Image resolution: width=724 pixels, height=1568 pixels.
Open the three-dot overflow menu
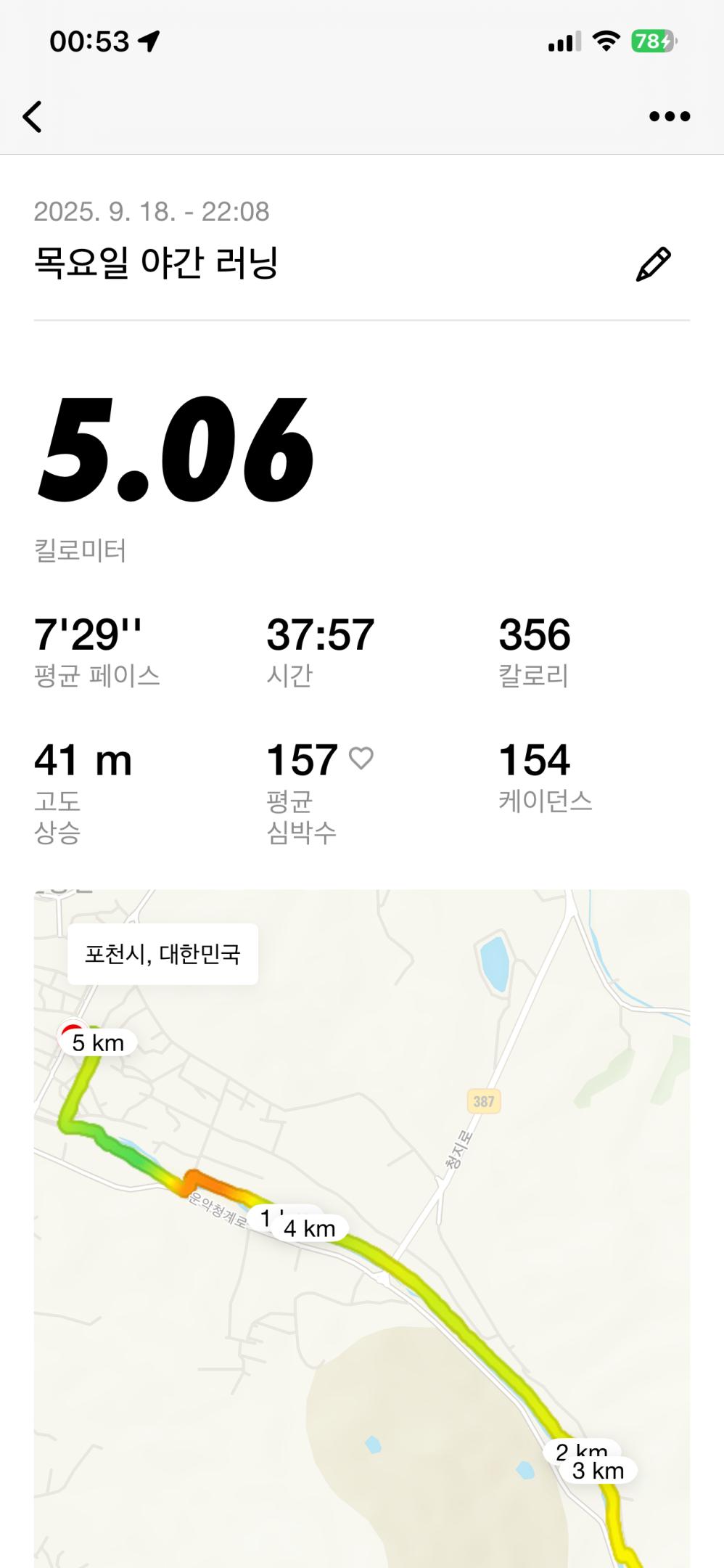(x=669, y=116)
